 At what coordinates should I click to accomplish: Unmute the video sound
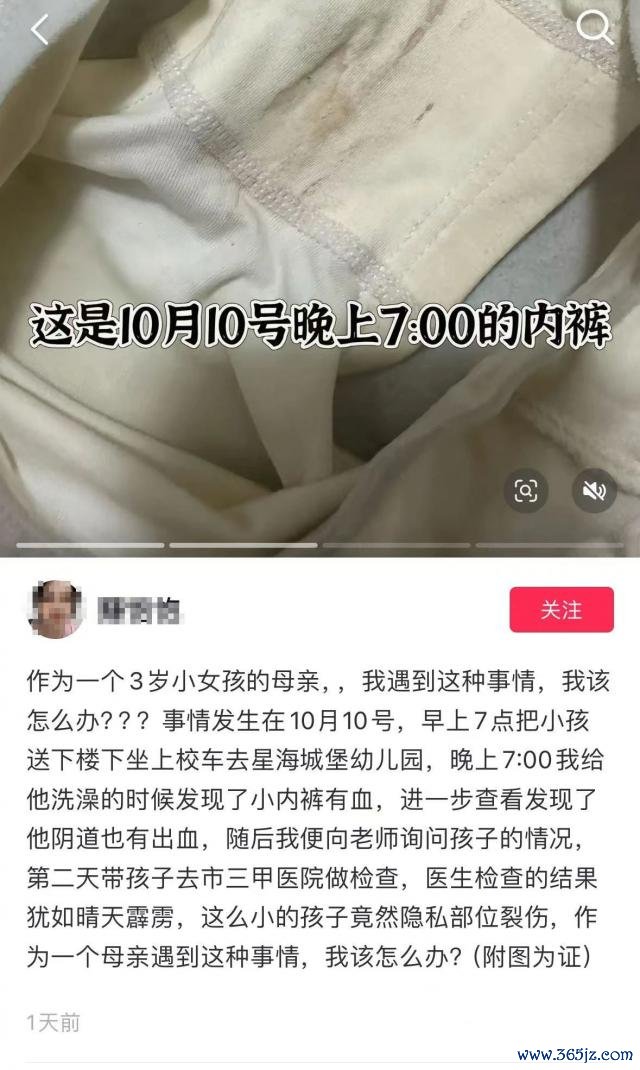coord(594,490)
